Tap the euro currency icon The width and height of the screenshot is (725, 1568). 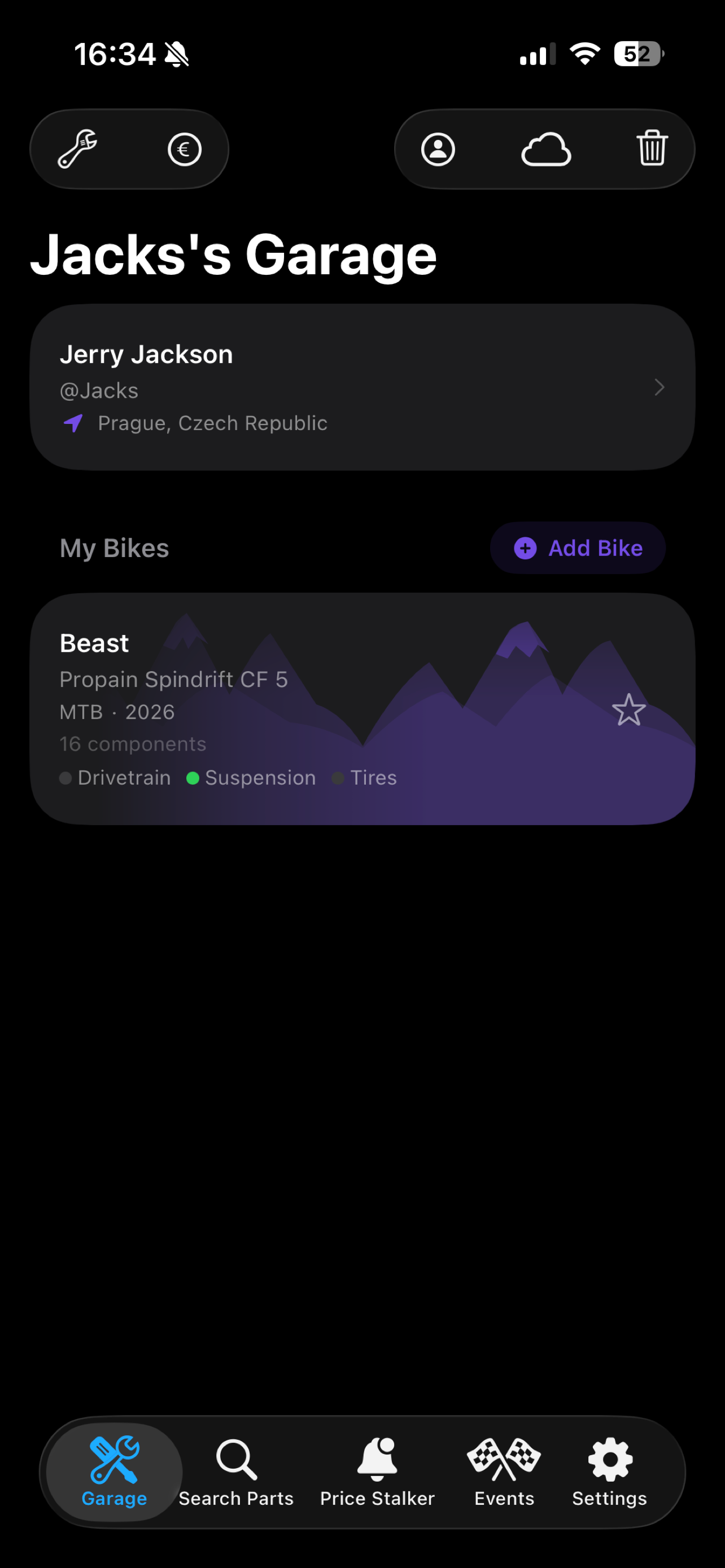(185, 149)
